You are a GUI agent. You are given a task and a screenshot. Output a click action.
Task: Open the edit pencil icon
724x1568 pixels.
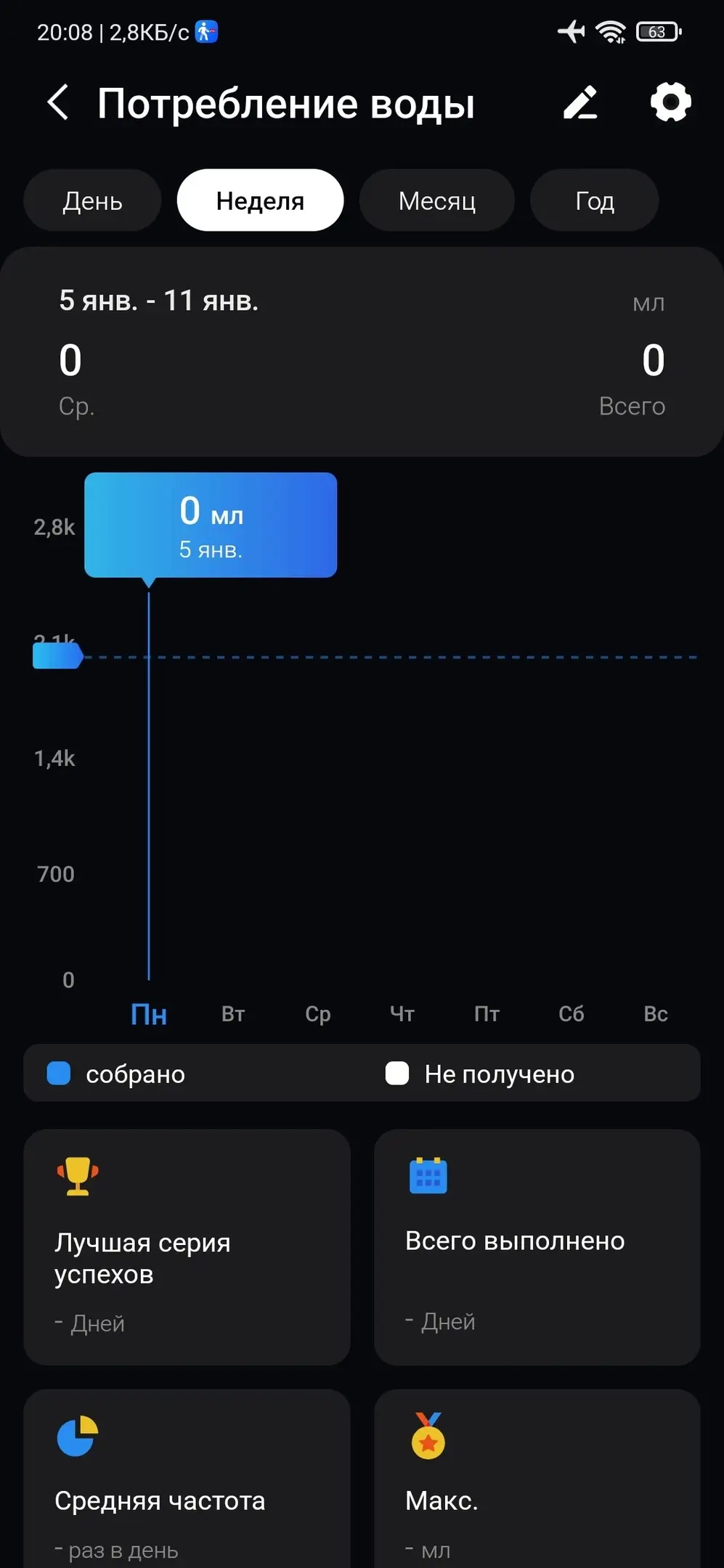click(581, 102)
